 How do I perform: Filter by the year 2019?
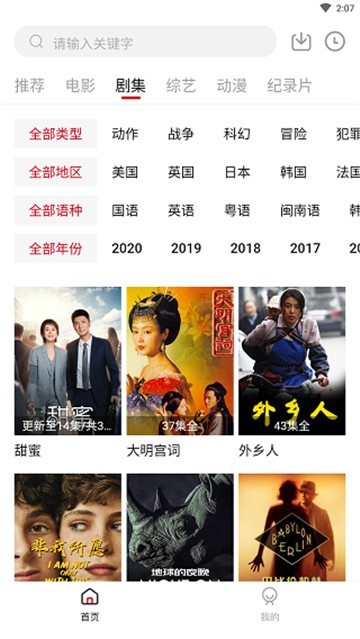click(x=186, y=248)
